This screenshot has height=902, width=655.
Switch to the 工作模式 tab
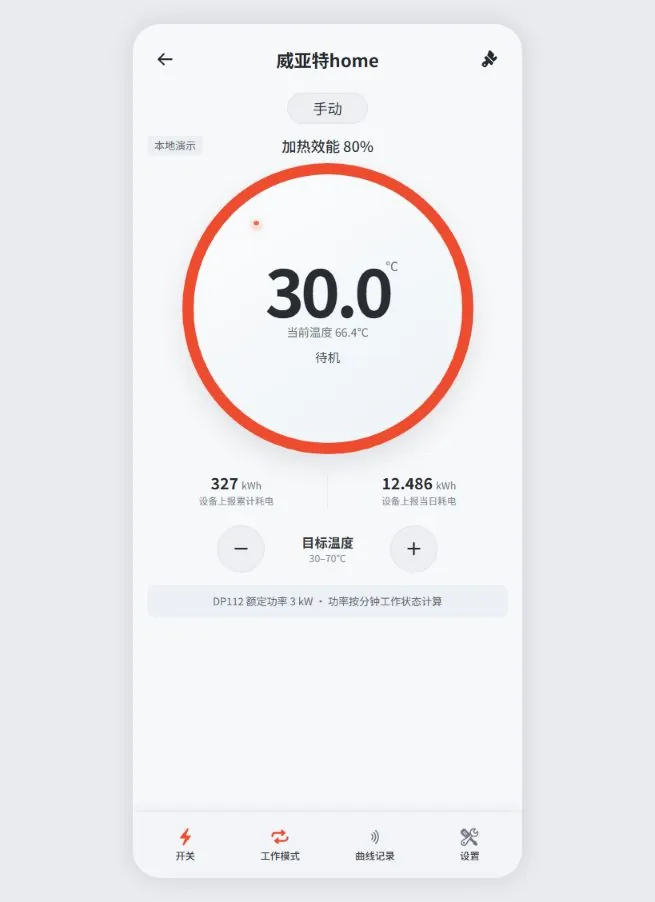pos(280,844)
